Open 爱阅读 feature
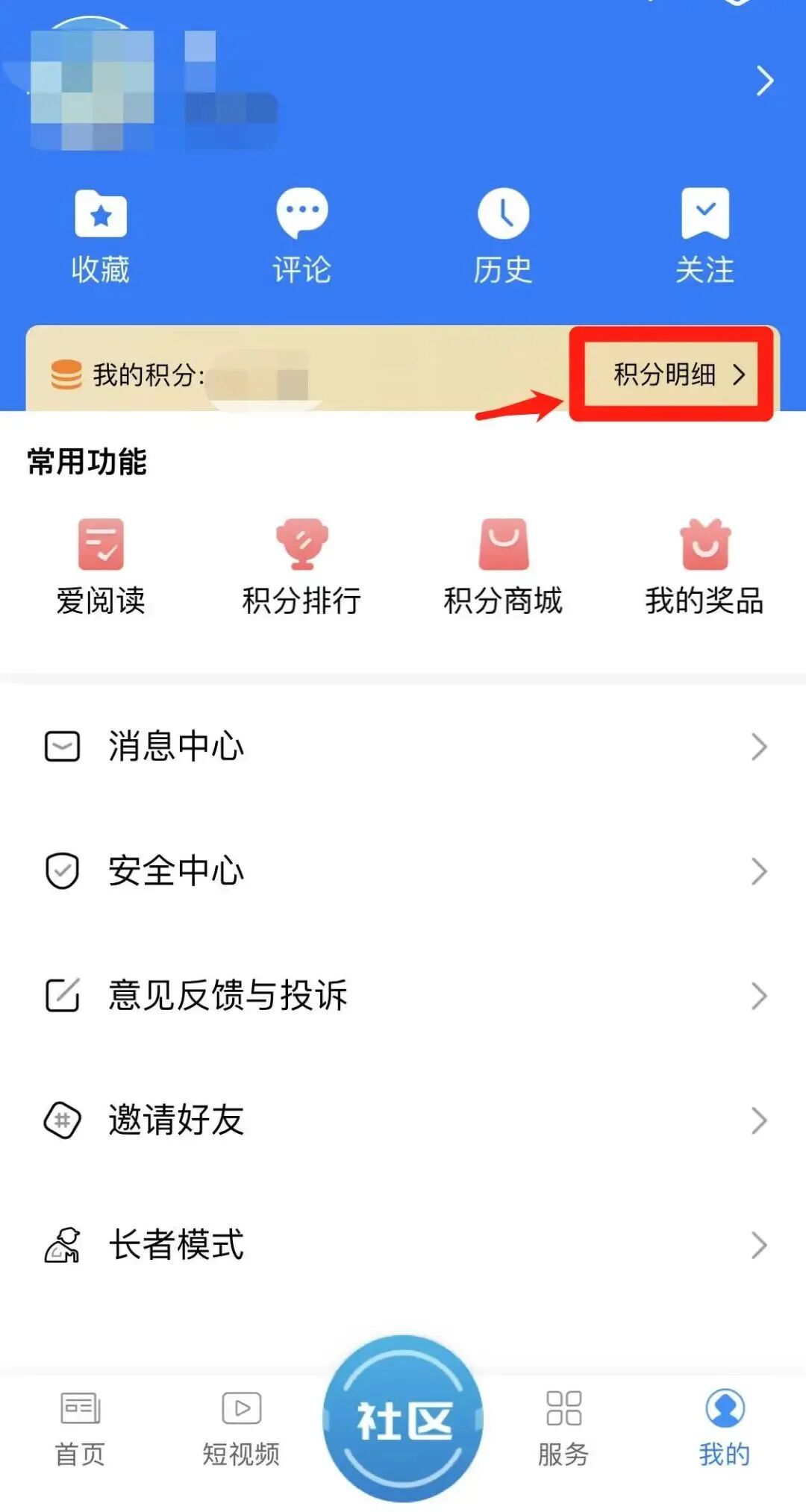The width and height of the screenshot is (806, 1512). pyautogui.click(x=101, y=567)
